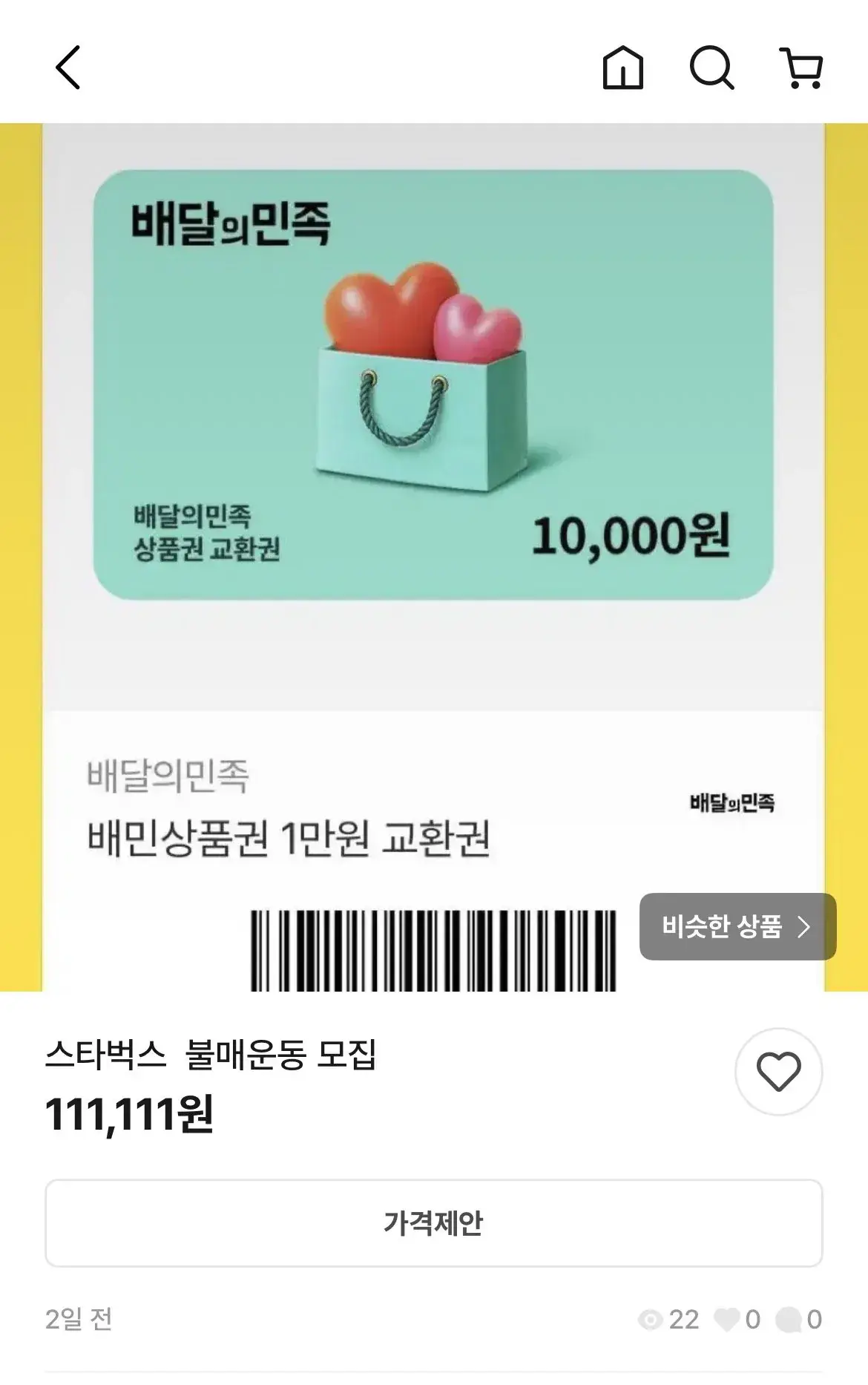This screenshot has width=868, height=1385.
Task: Open the 배달의민족 gift card product image
Action: click(x=433, y=557)
